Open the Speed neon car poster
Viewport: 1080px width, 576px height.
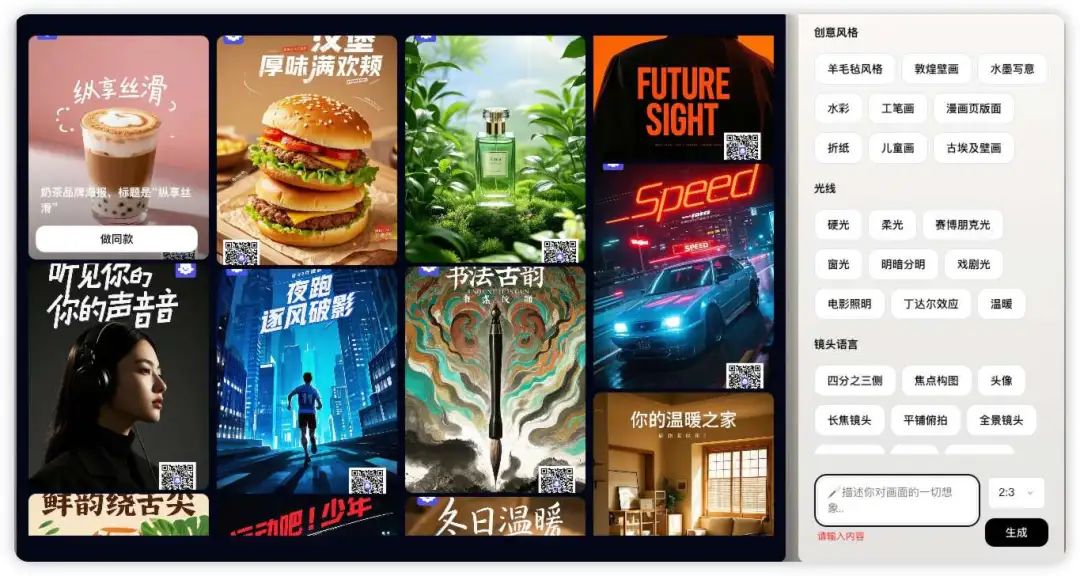point(683,277)
